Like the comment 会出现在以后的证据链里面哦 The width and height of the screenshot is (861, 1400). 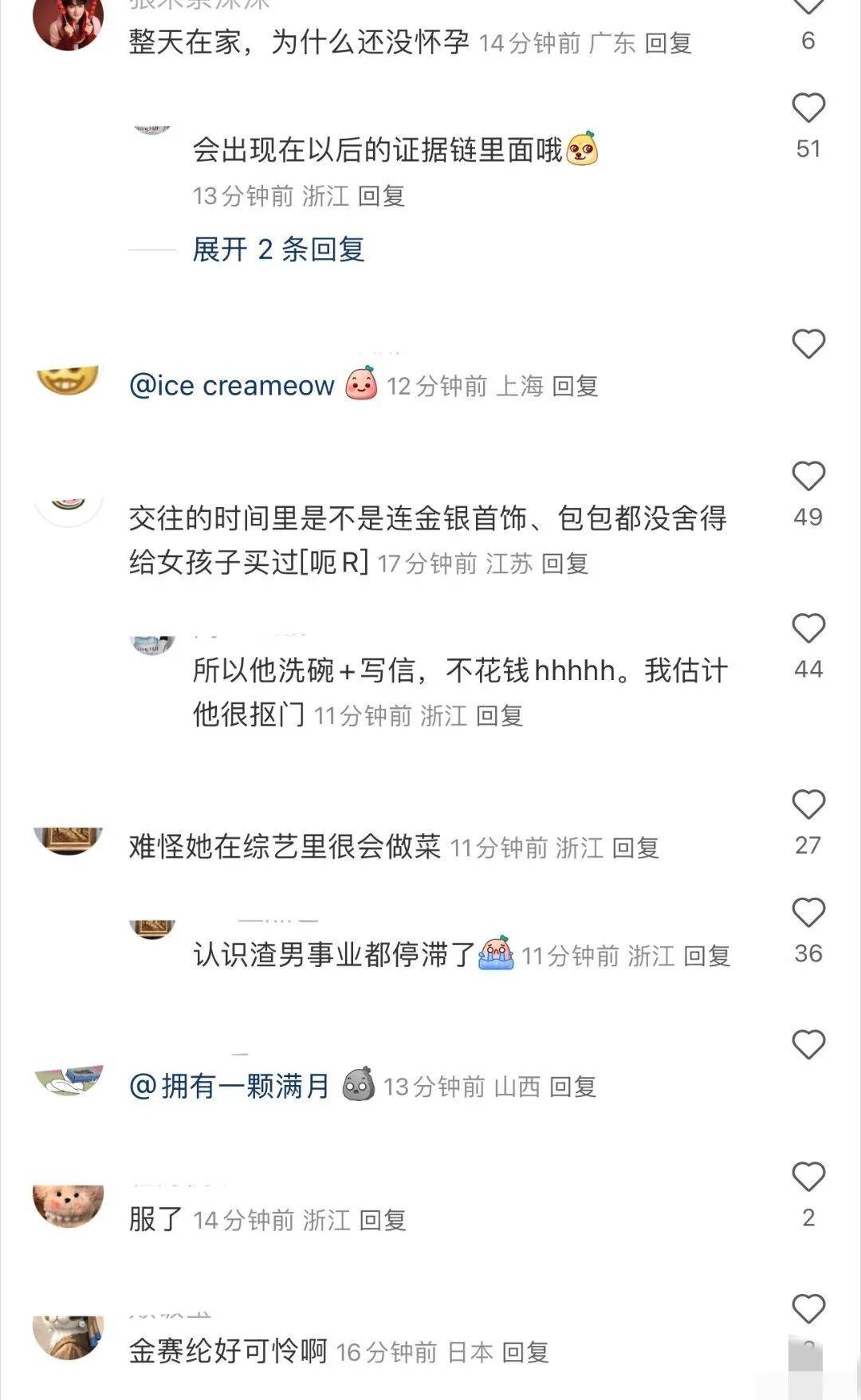click(x=808, y=108)
